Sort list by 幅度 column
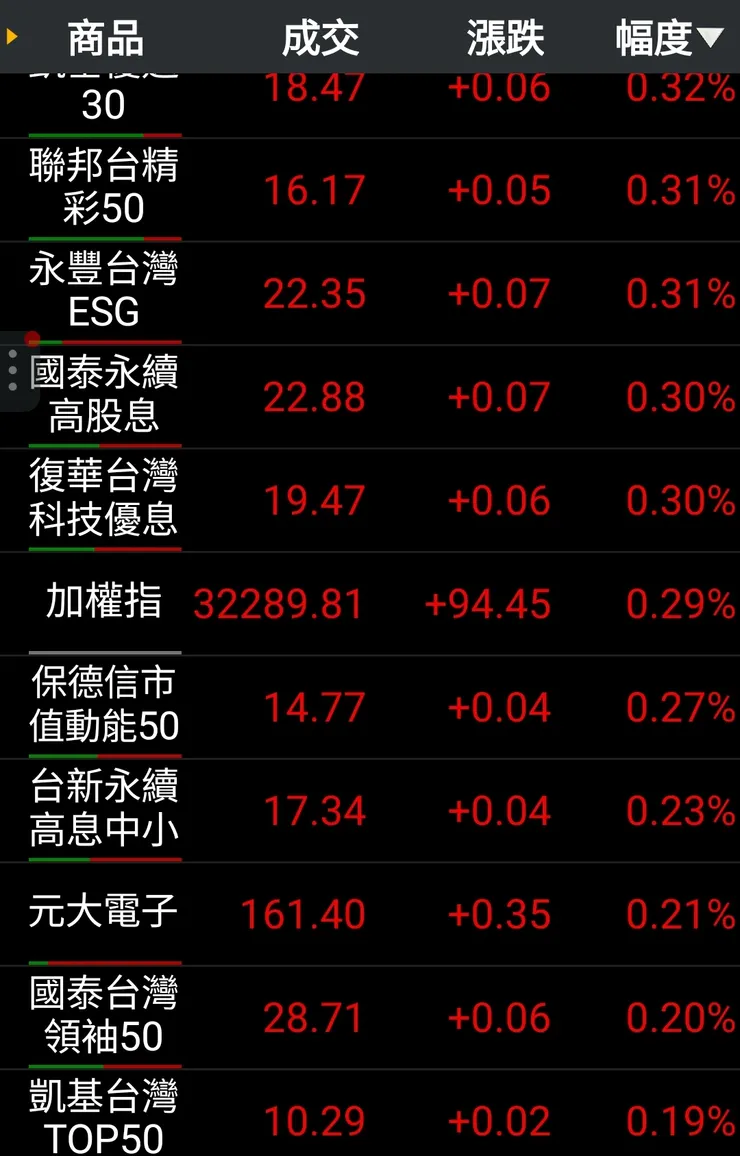Viewport: 740px width, 1156px height. (668, 38)
